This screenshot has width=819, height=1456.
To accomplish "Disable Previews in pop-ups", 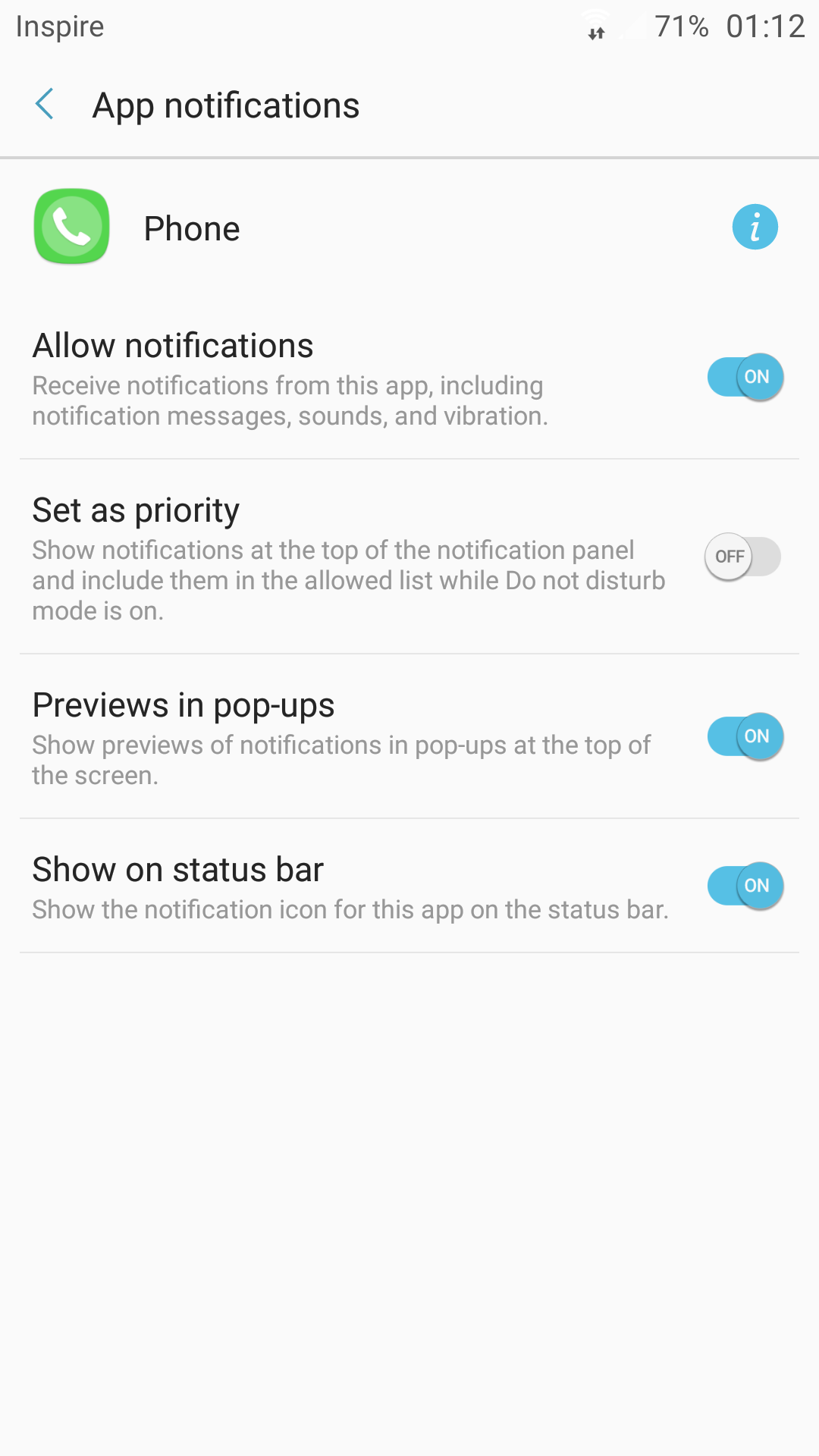I will click(745, 736).
